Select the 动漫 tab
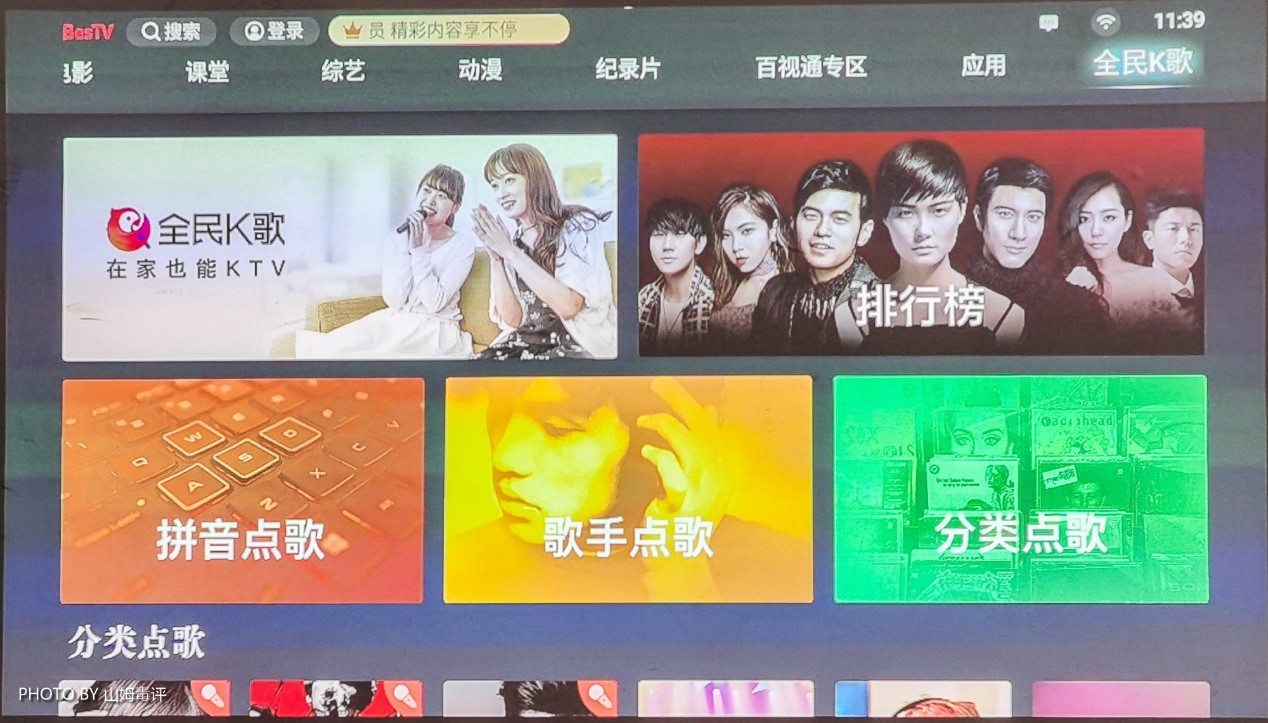Image resolution: width=1268 pixels, height=723 pixels. tap(480, 70)
